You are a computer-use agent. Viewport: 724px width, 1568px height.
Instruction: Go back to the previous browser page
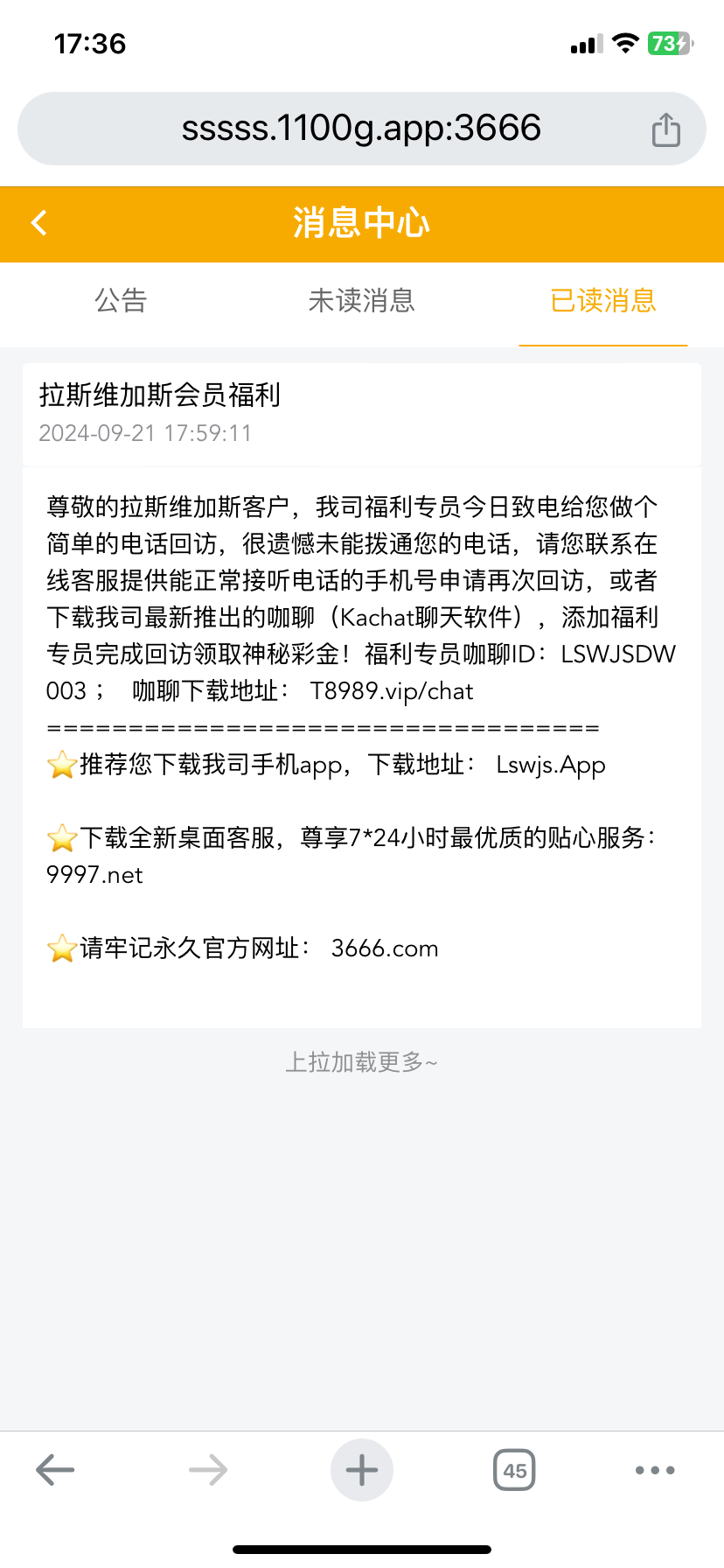[55, 1470]
